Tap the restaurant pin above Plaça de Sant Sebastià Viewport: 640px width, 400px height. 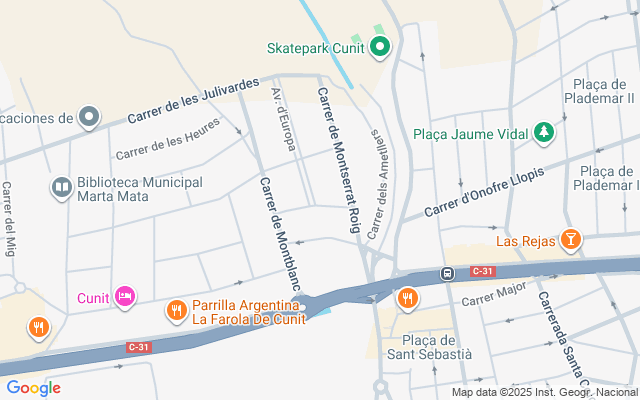(x=407, y=298)
